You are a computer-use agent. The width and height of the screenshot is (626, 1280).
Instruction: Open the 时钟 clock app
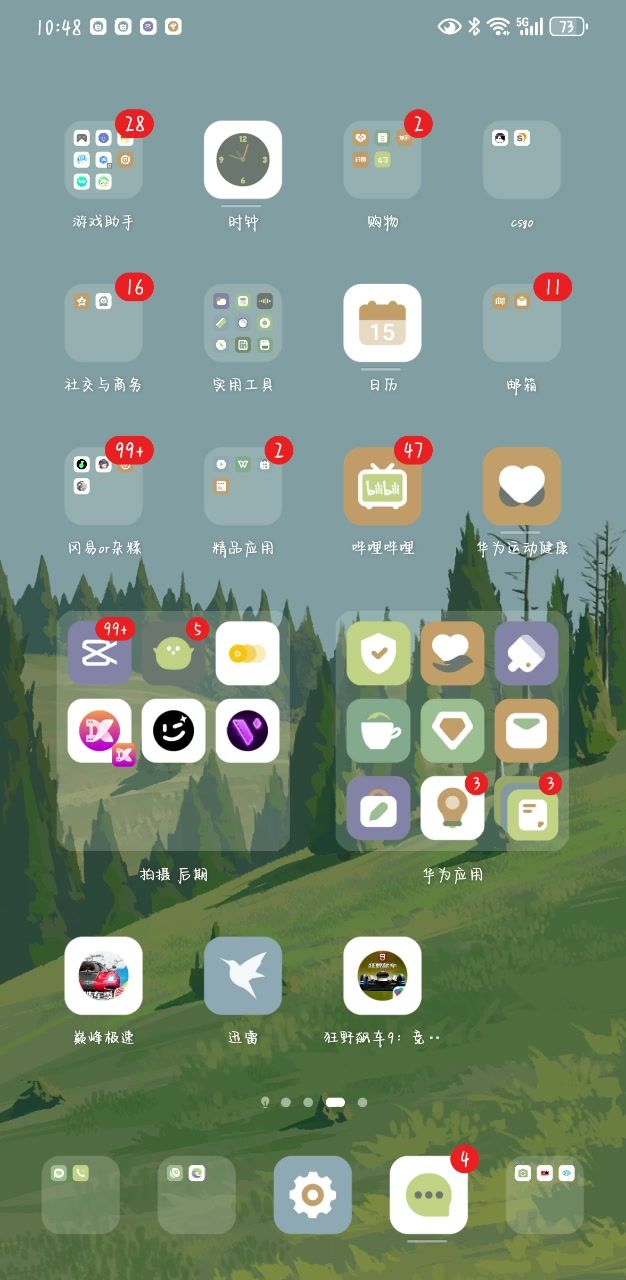tap(243, 160)
